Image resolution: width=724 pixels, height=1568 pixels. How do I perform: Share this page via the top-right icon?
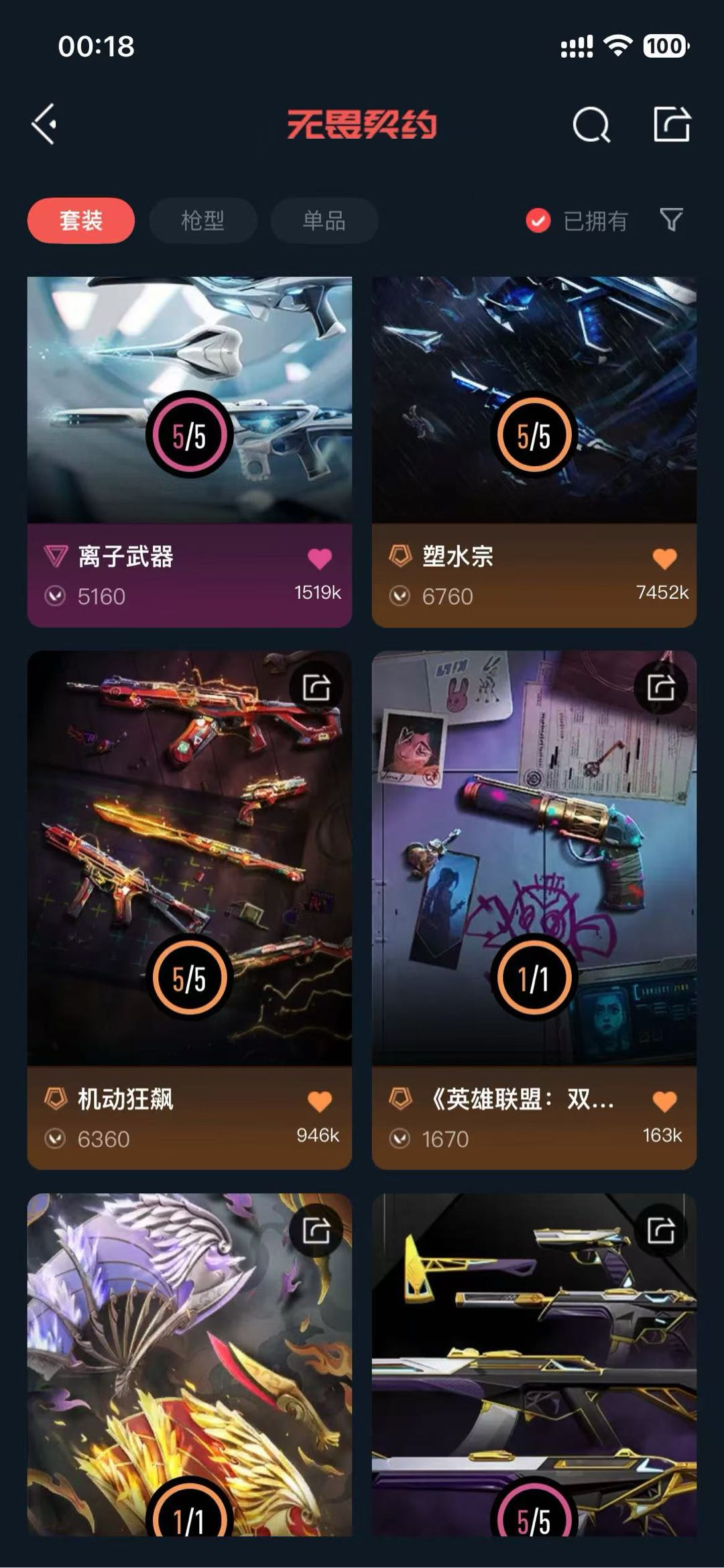672,125
